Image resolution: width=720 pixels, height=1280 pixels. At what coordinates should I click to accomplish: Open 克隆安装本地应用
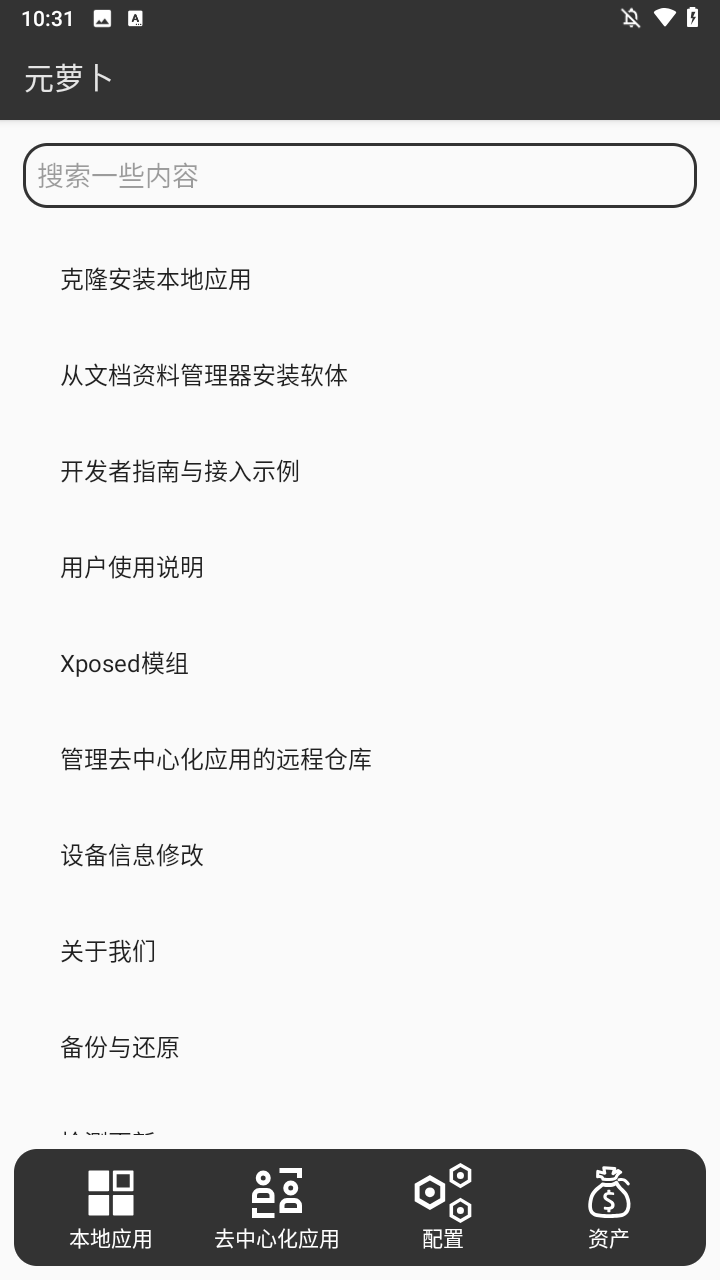[156, 281]
